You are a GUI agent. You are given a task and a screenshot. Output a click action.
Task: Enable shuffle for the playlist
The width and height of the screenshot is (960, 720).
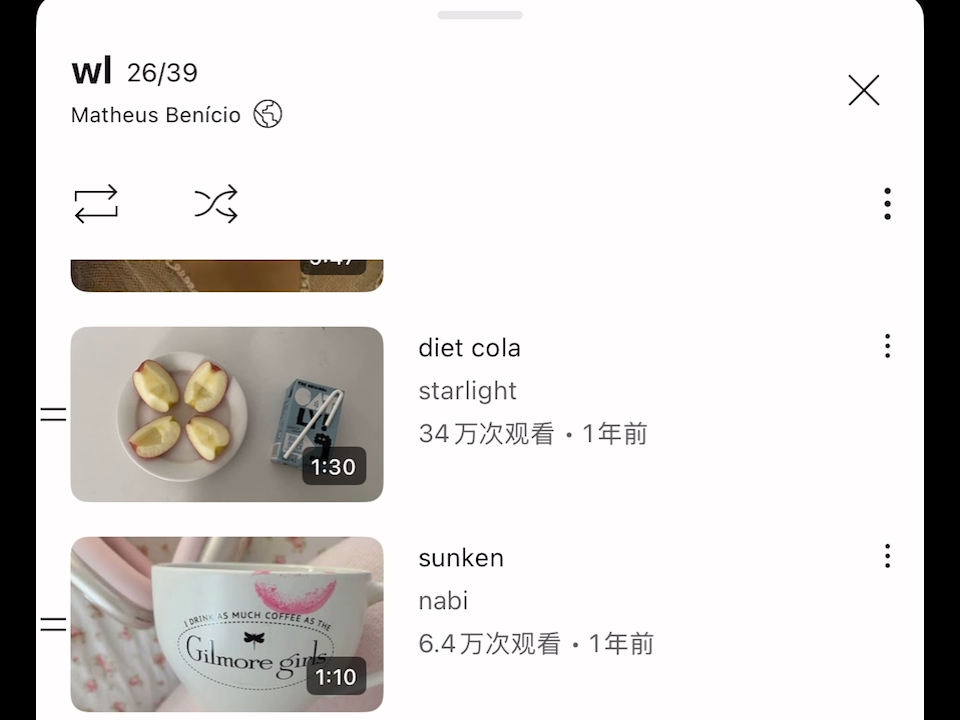pos(216,204)
